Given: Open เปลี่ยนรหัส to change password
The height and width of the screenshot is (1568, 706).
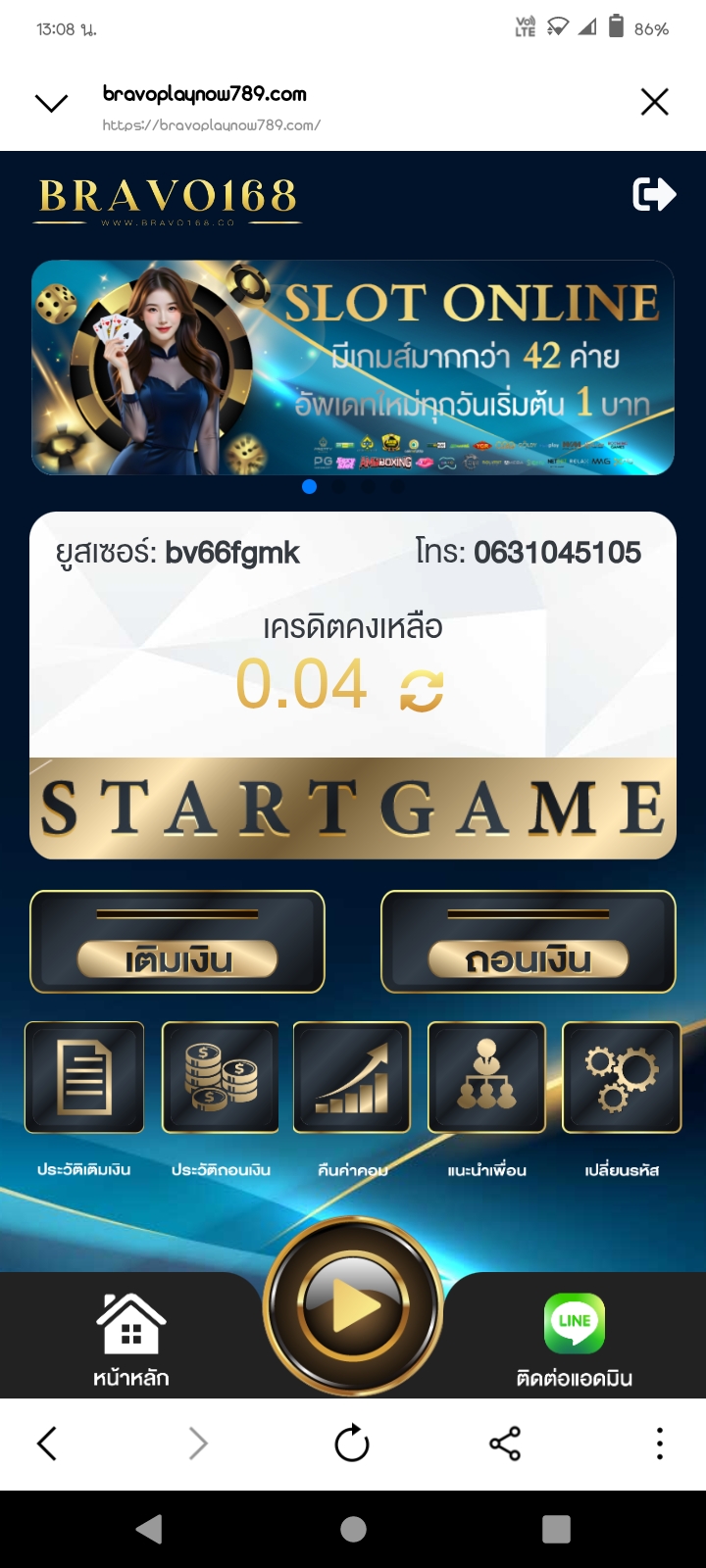Looking at the screenshot, I should click(x=622, y=1078).
